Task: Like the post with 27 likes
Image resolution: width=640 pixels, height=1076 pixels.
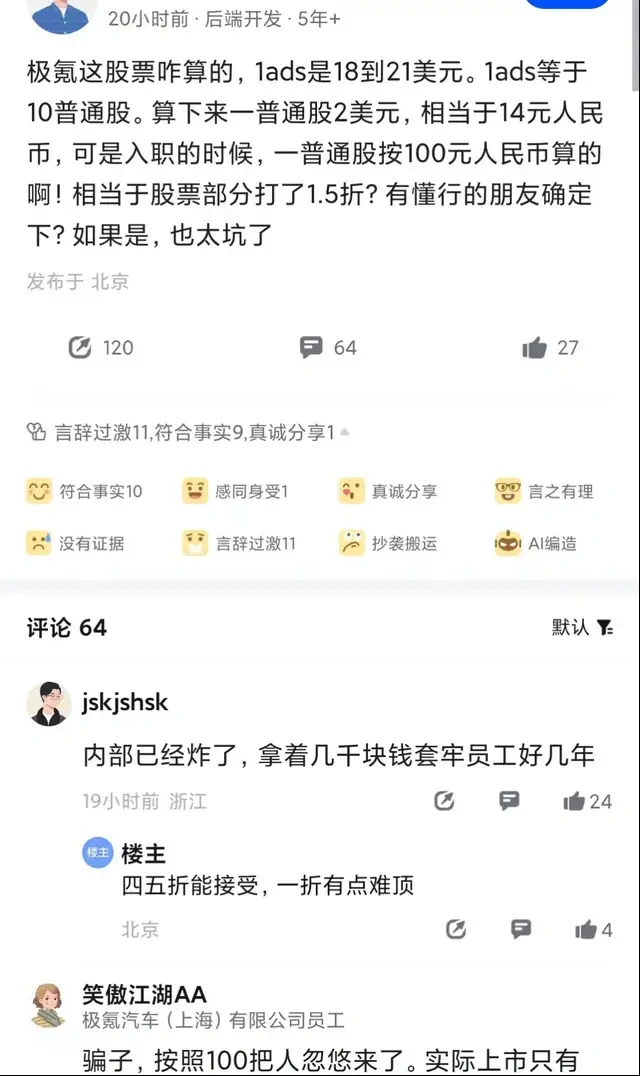Action: point(535,347)
